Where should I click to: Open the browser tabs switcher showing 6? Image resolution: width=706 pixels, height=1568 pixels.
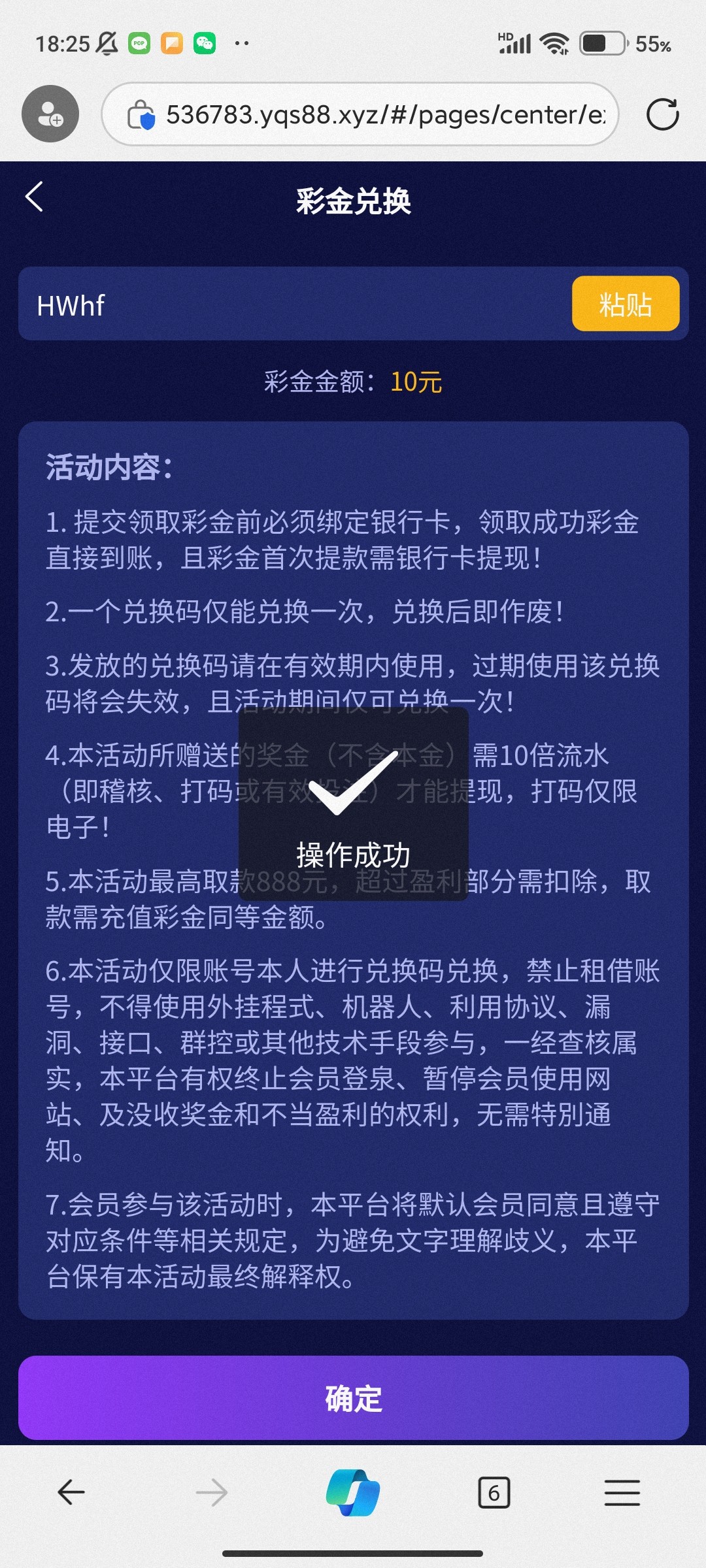(494, 1492)
